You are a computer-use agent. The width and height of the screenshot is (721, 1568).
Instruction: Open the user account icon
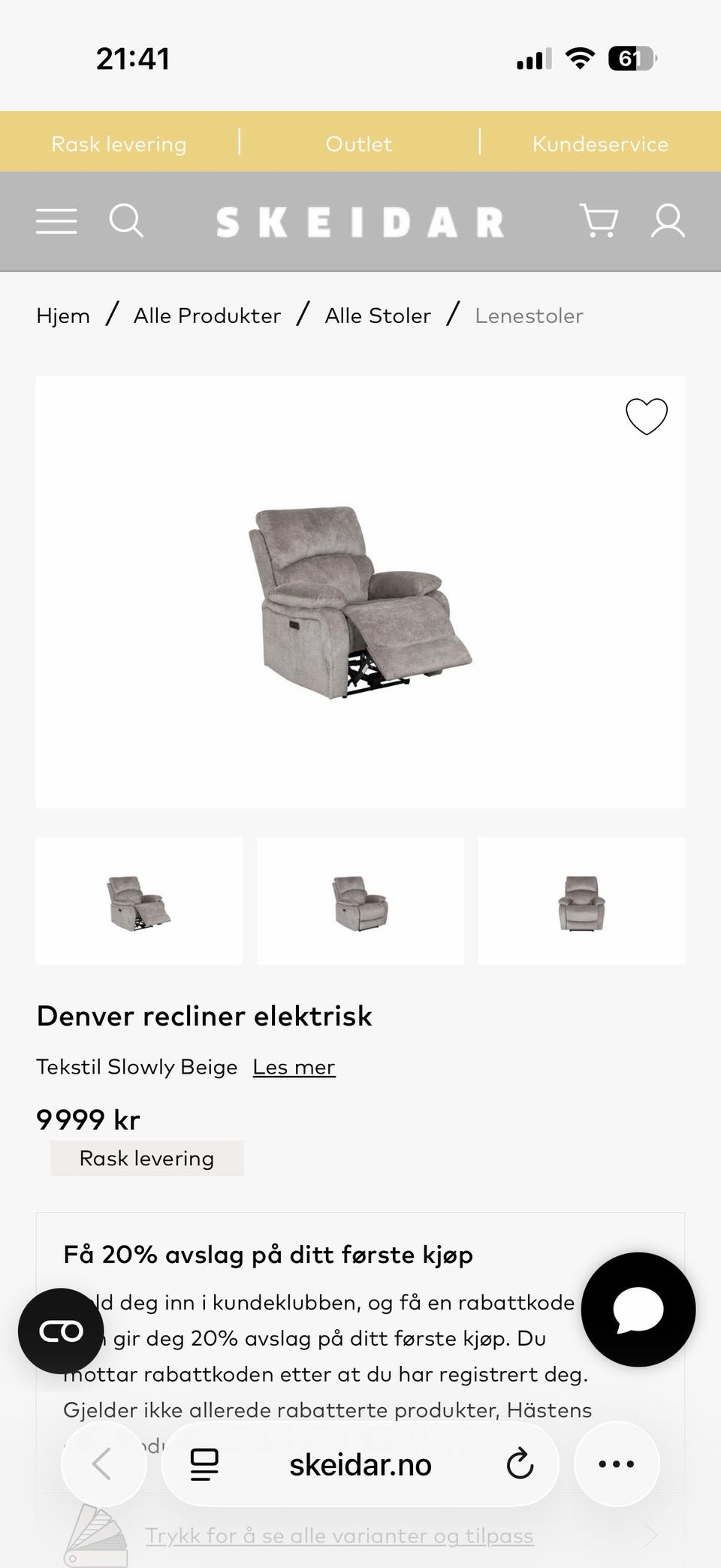click(668, 221)
